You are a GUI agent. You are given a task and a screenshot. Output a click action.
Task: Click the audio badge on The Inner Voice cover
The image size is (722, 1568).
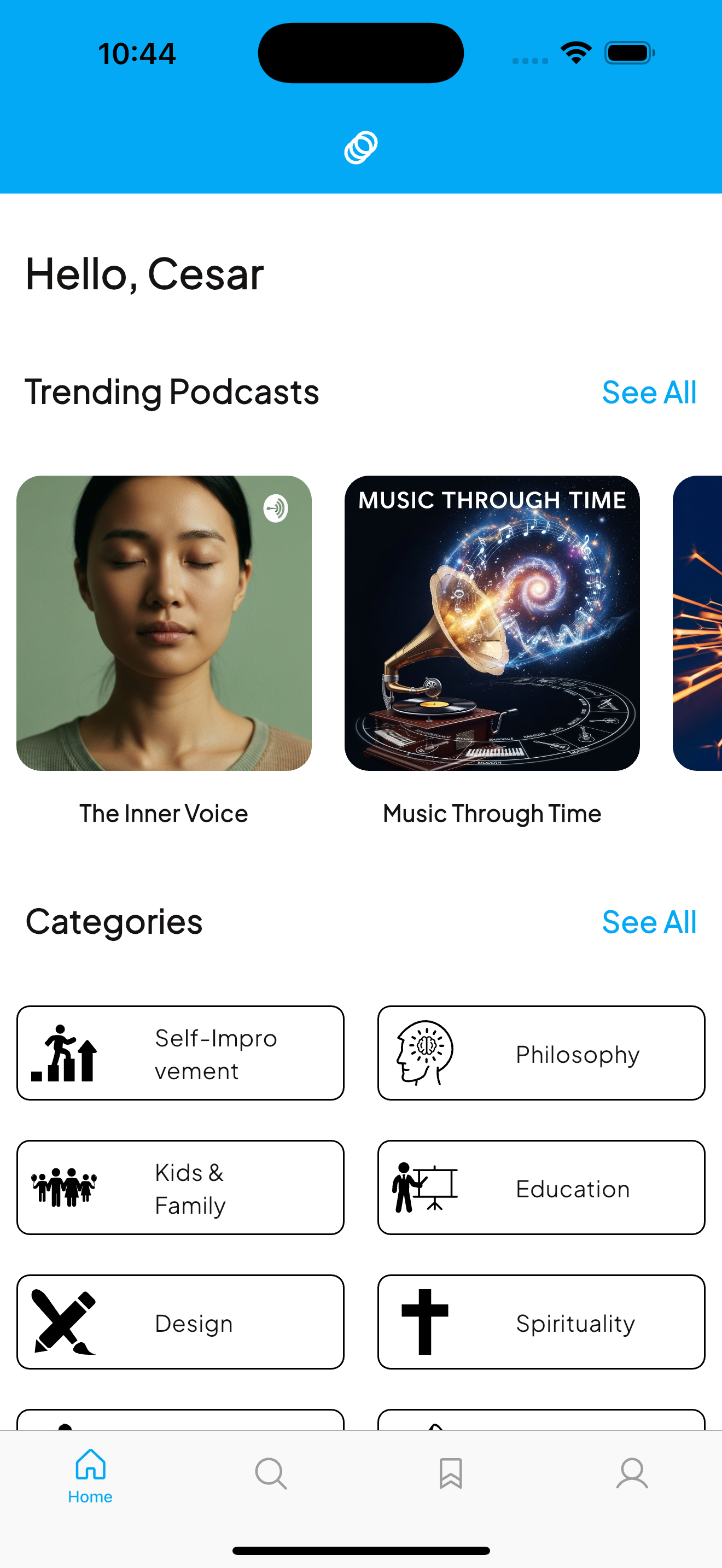pyautogui.click(x=275, y=509)
